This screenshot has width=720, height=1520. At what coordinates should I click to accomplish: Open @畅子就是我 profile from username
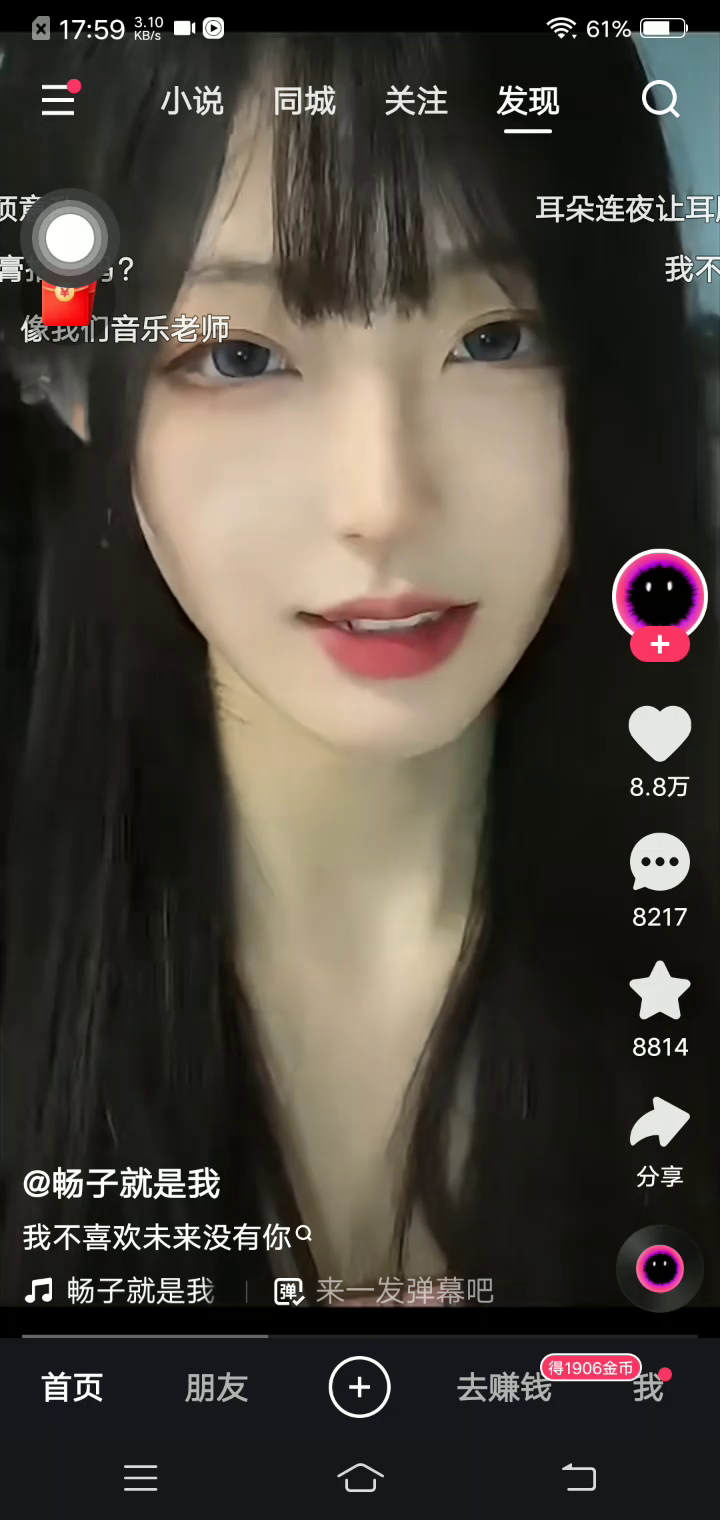[122, 1184]
